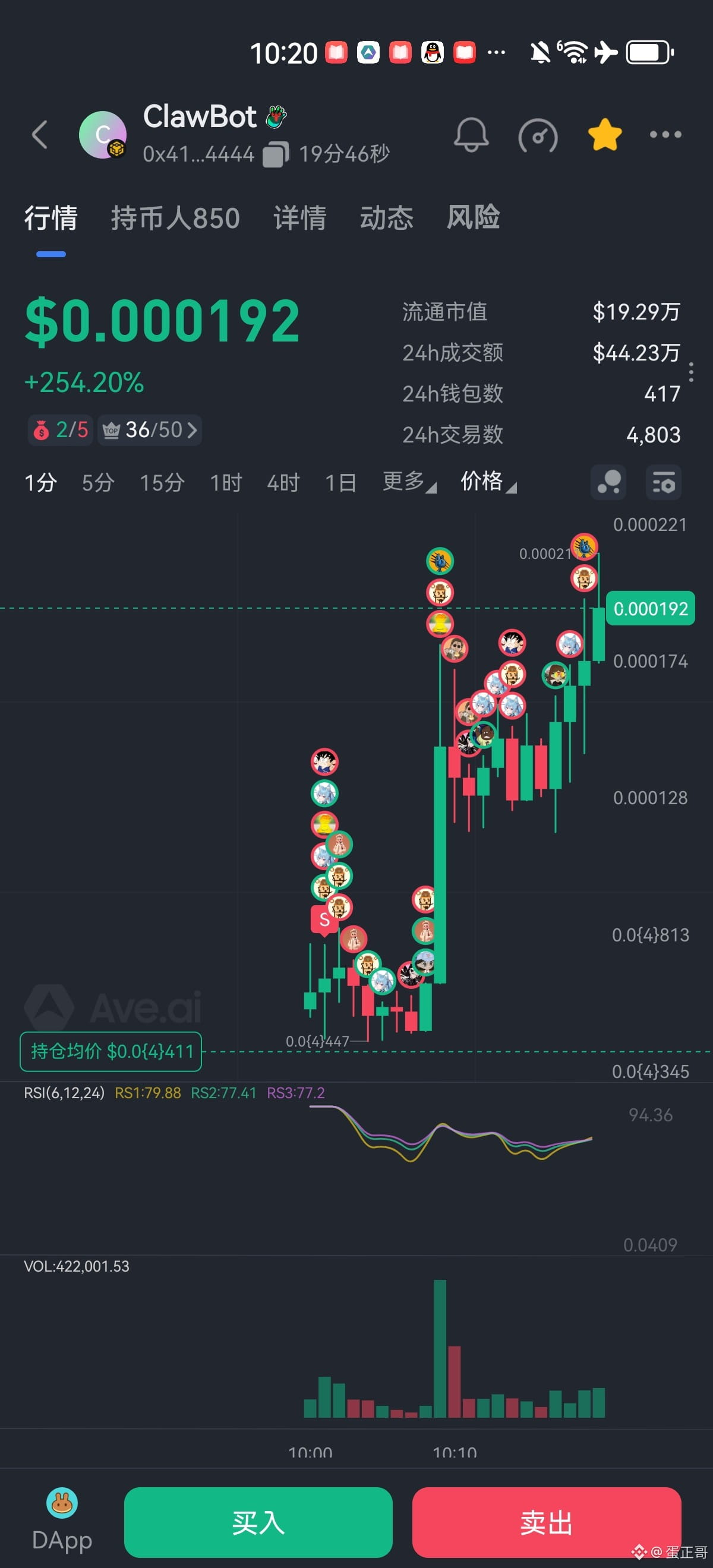Expand the 价格 dropdown
Image resolution: width=713 pixels, height=1568 pixels.
click(x=488, y=482)
